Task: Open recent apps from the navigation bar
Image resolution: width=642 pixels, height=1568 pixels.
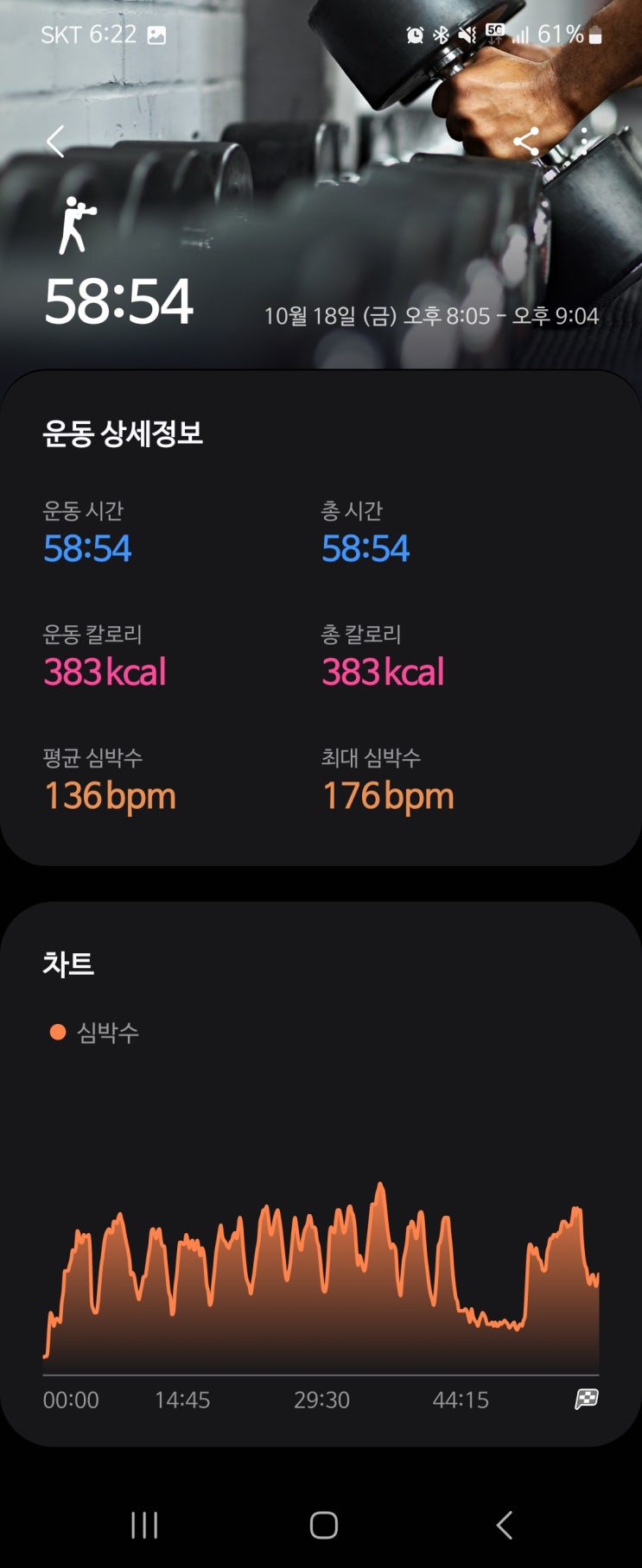Action: 144,1525
